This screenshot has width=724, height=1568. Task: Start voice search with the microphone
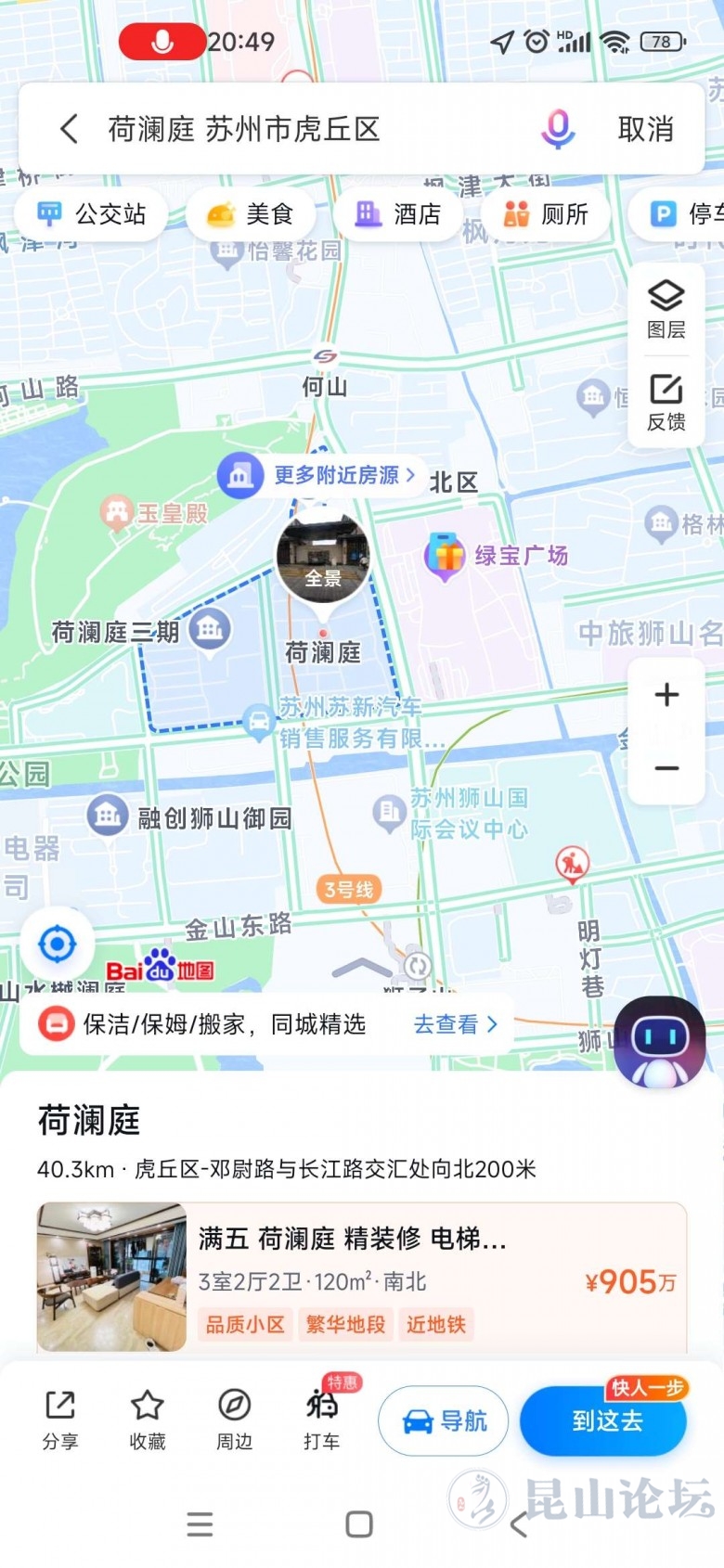pos(558,129)
